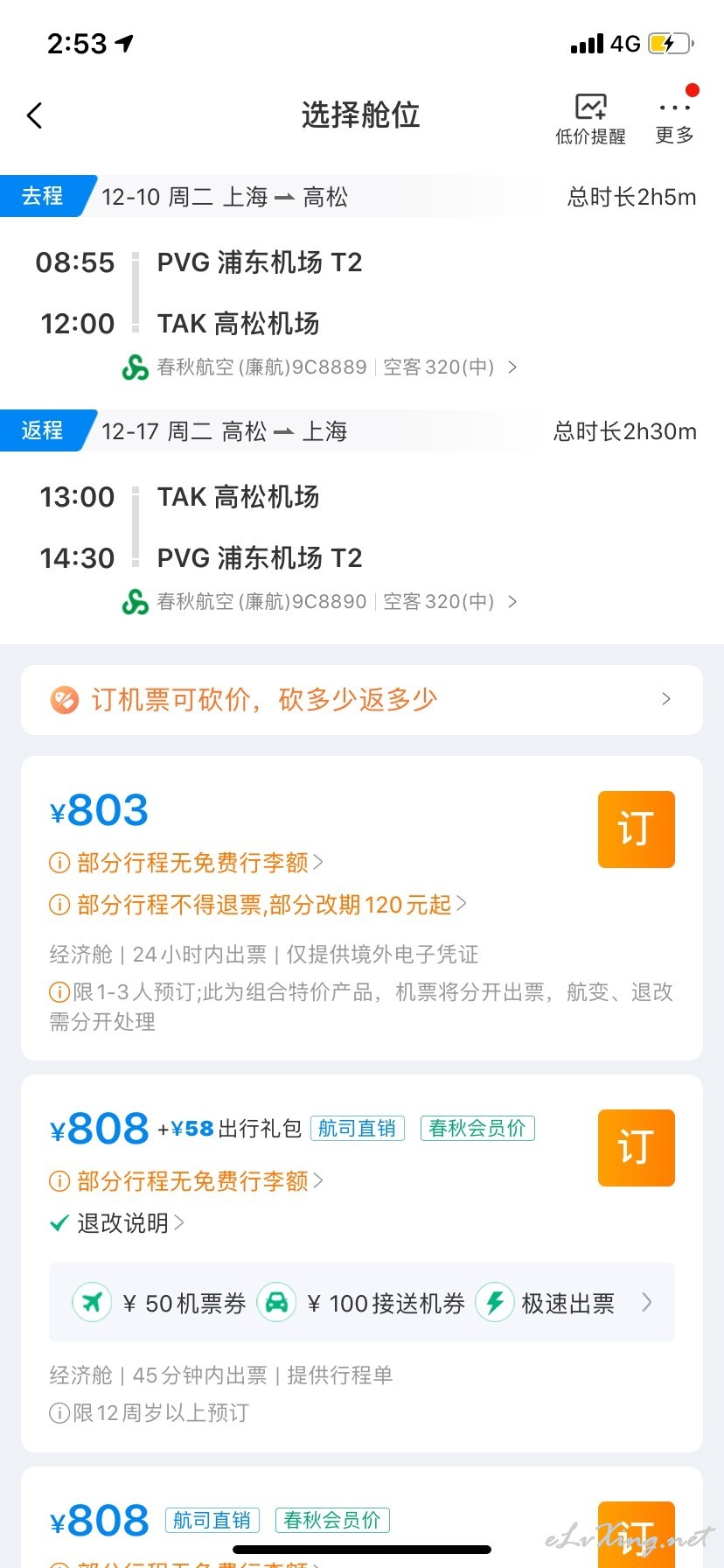Book the ¥808 fare with 出行礼包

[637, 1148]
